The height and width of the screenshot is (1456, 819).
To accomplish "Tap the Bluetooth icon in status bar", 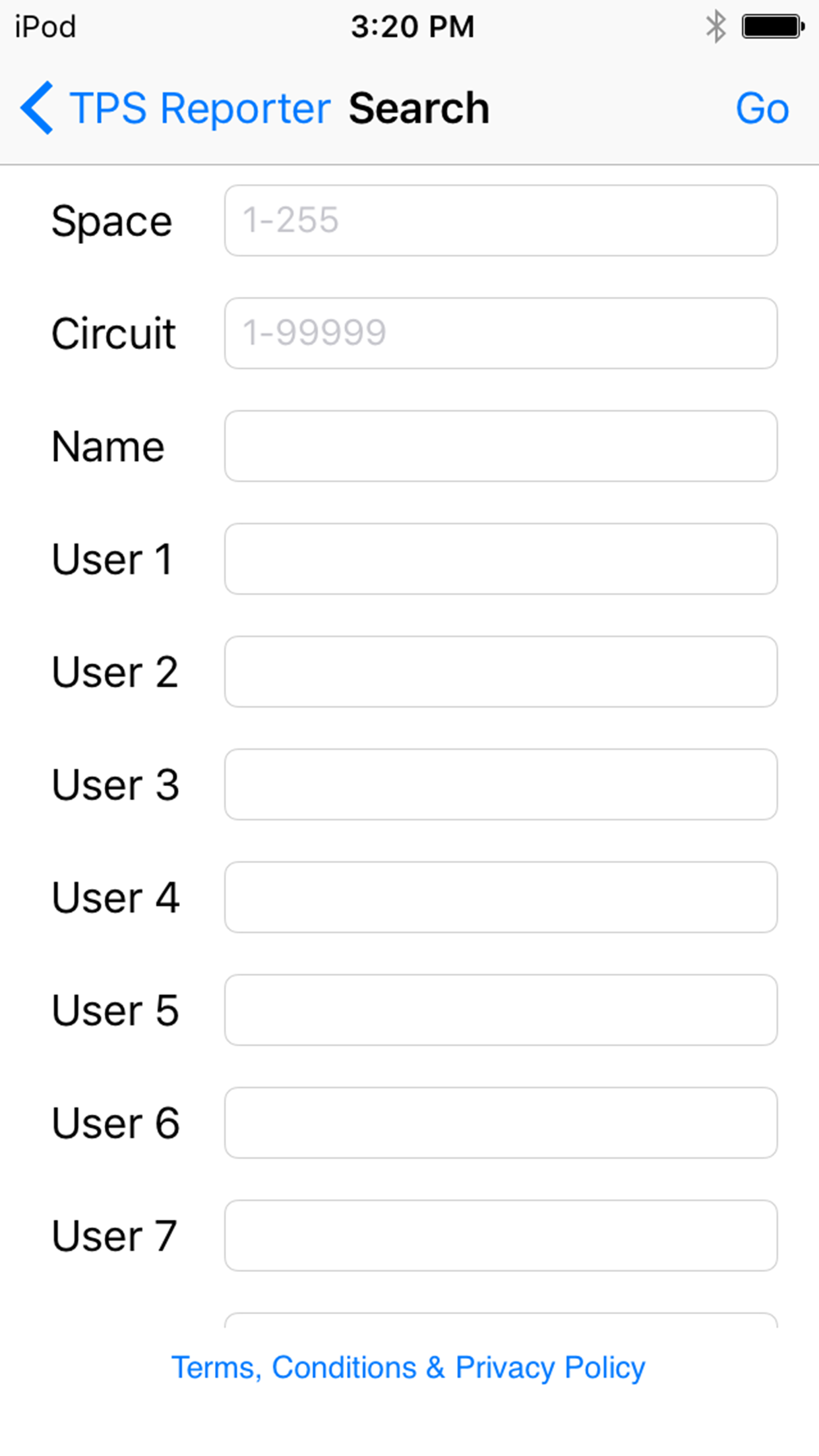I will [715, 26].
